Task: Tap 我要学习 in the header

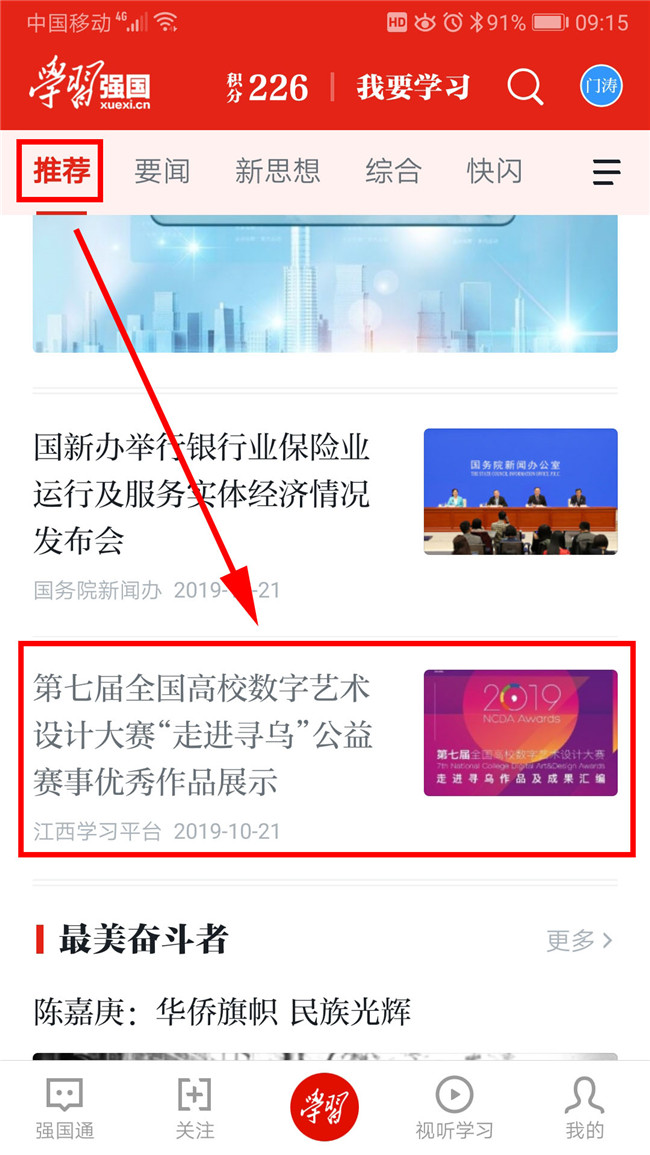Action: [x=413, y=87]
